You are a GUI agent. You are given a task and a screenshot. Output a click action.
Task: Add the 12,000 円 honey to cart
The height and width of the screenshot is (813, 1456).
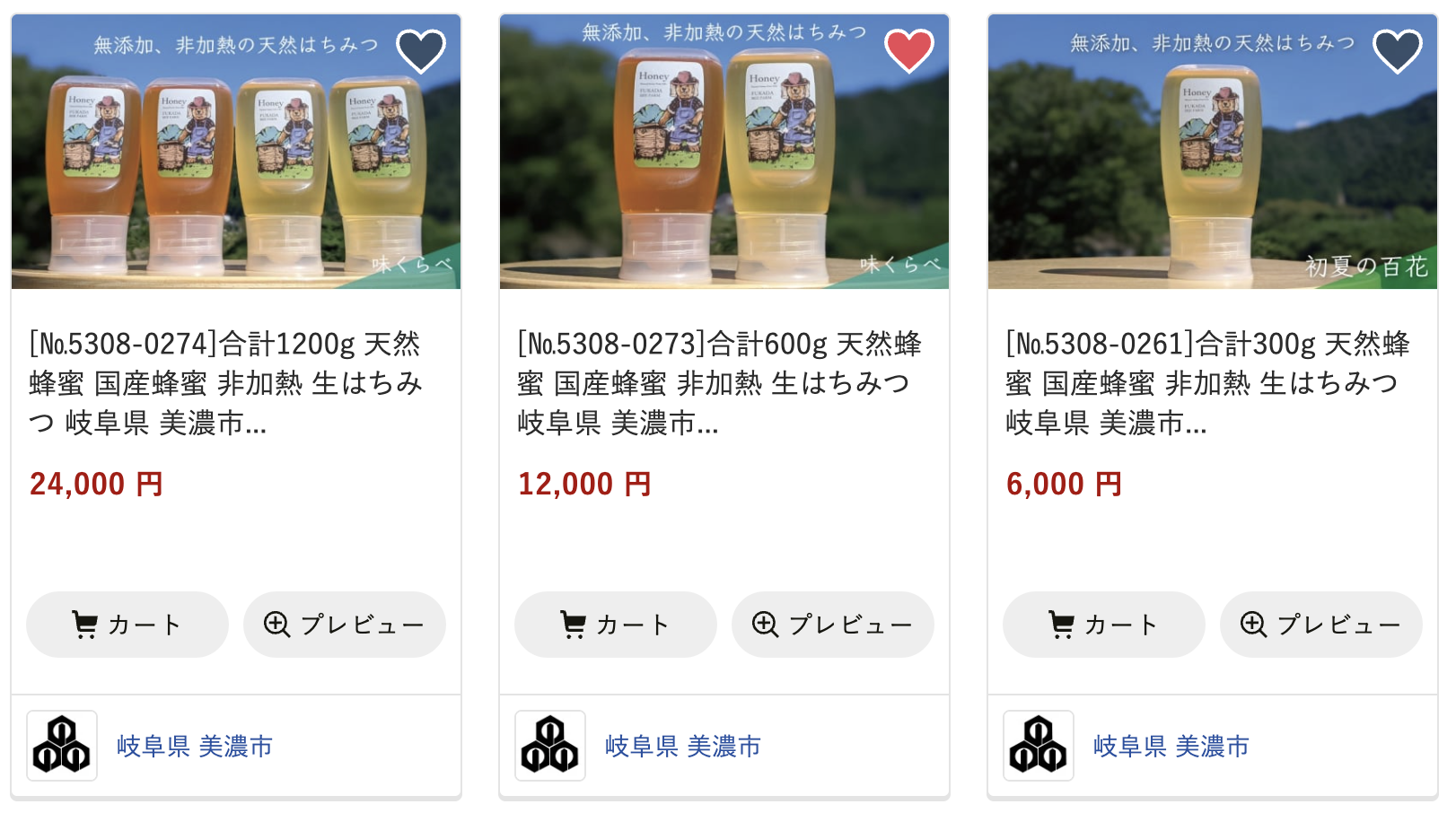click(x=616, y=625)
